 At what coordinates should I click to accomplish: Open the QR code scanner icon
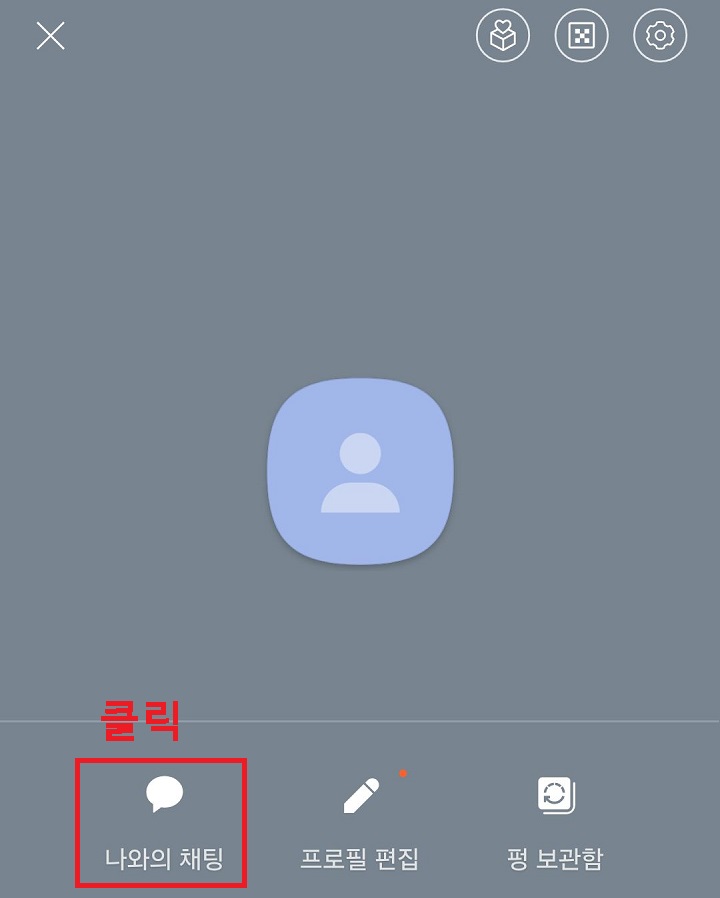point(582,36)
